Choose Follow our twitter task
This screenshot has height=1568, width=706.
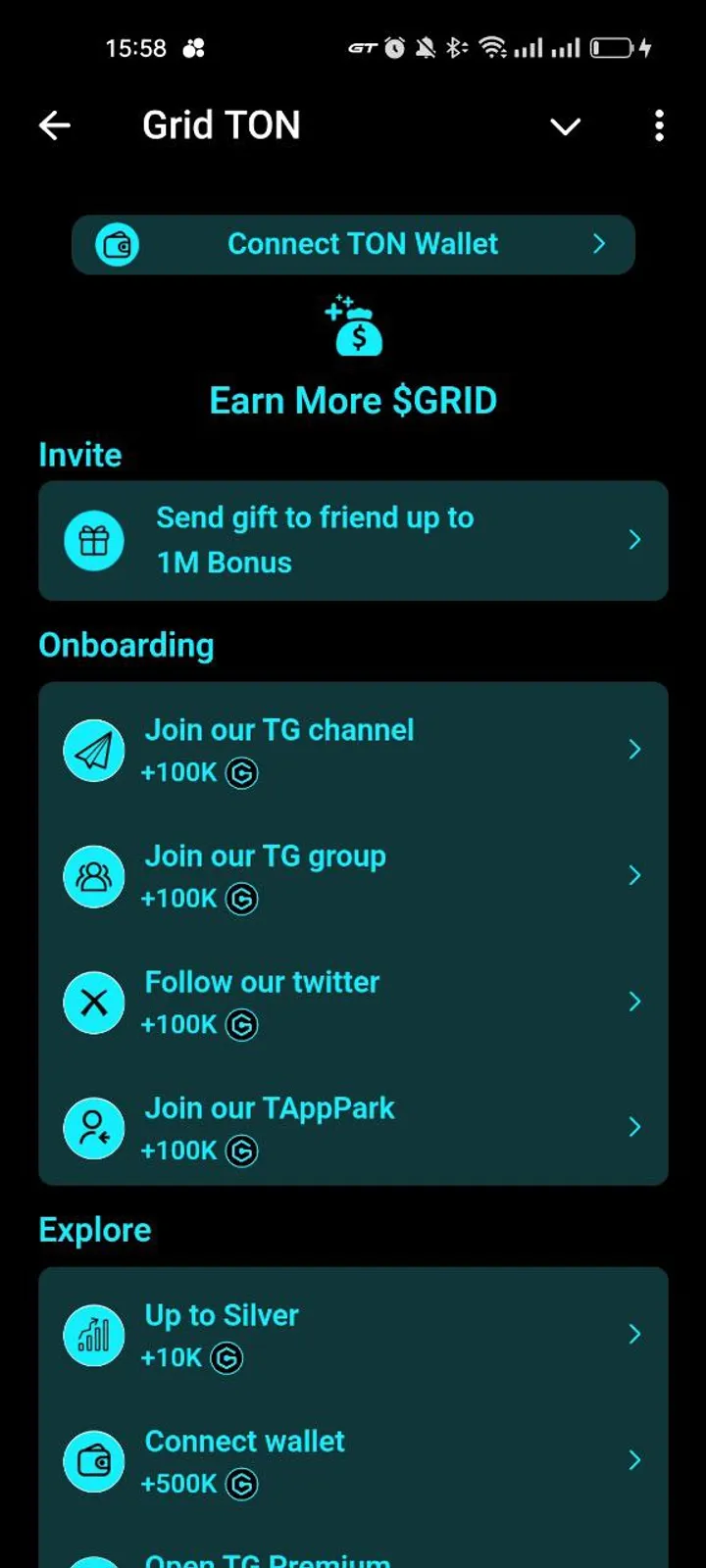click(x=353, y=1002)
